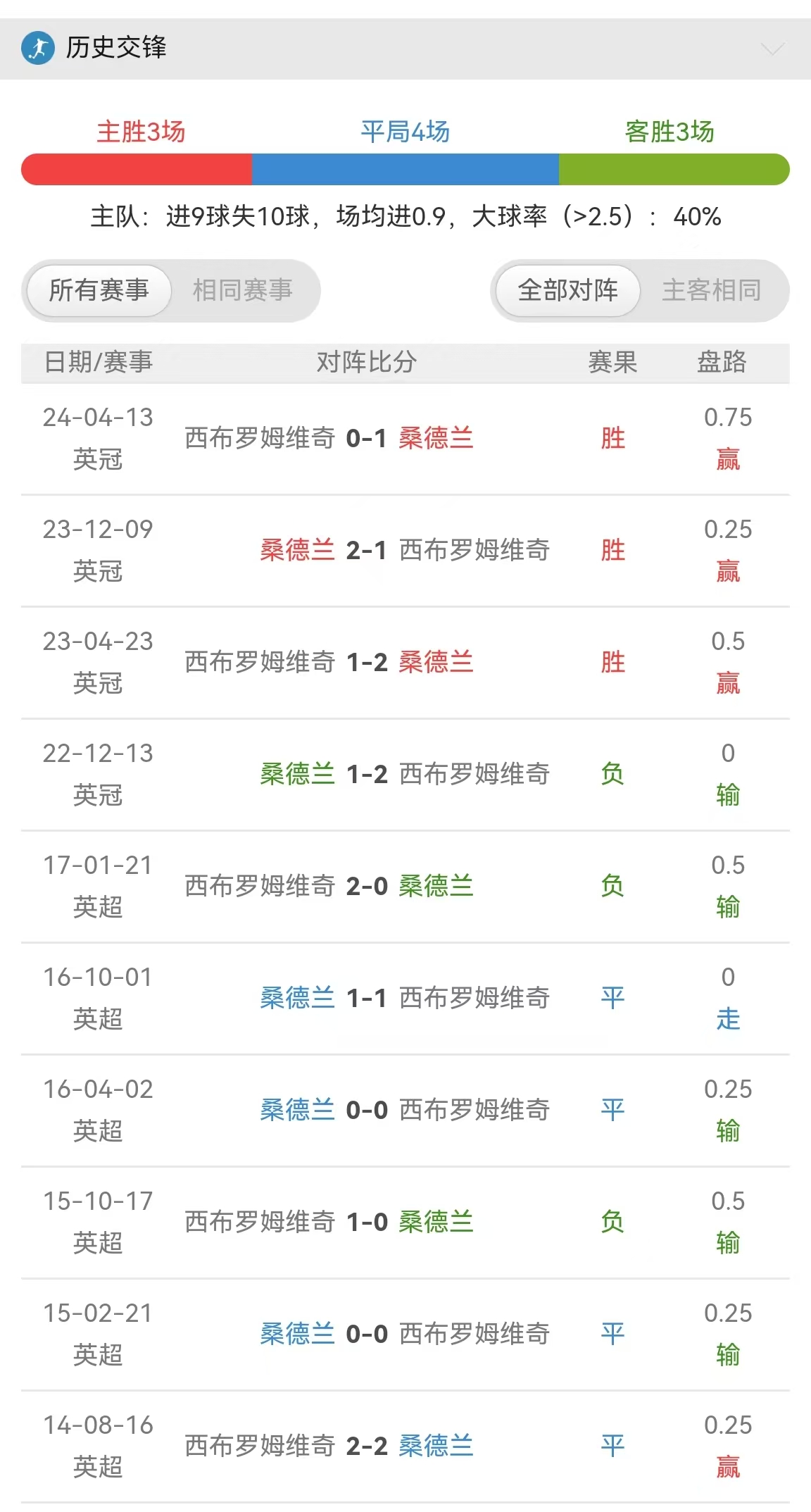Open the 15-10-17 match with score 1-0
The image size is (811, 1512).
point(405,1223)
